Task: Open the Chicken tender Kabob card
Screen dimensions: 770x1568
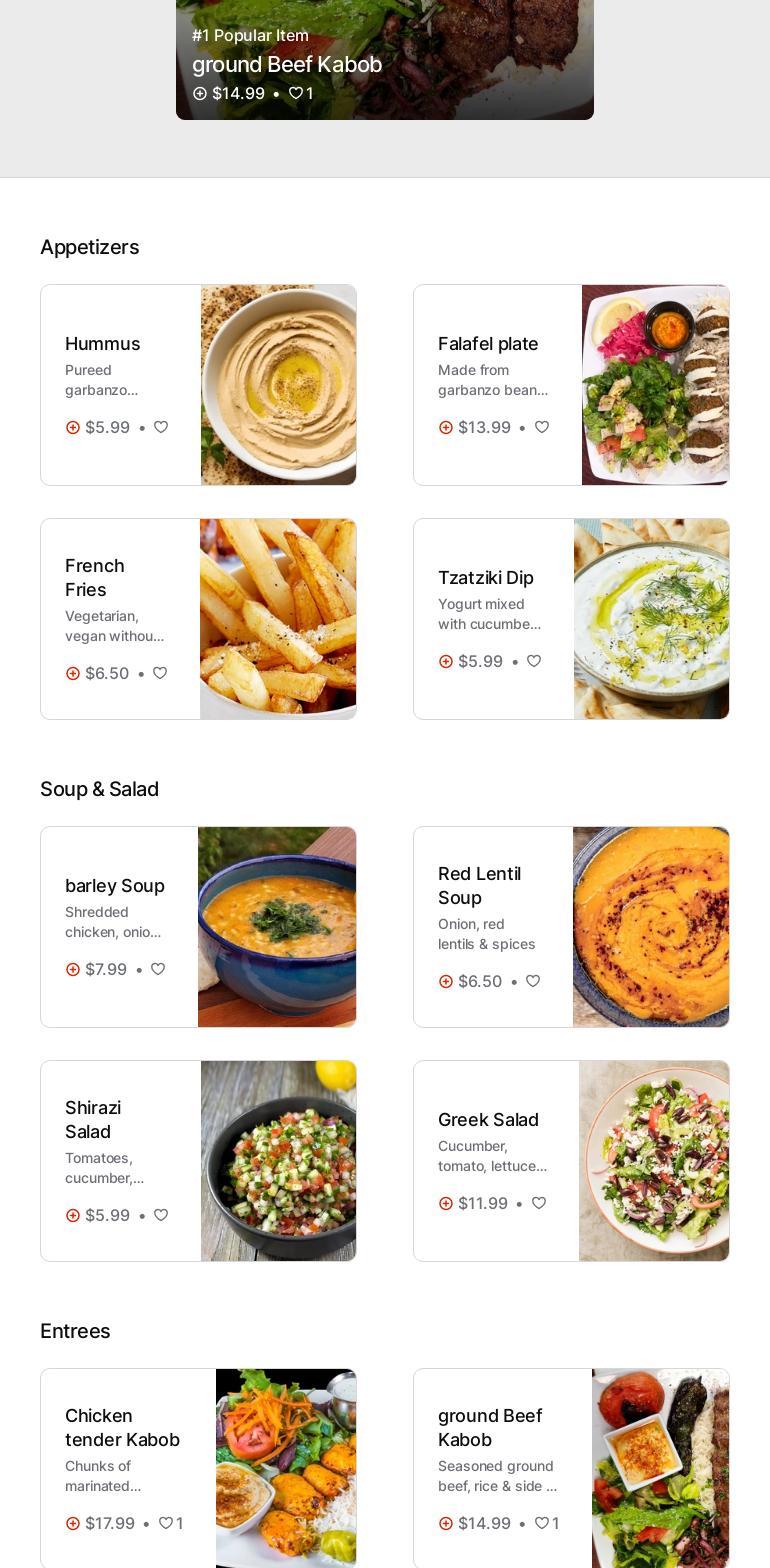Action: coord(198,1468)
